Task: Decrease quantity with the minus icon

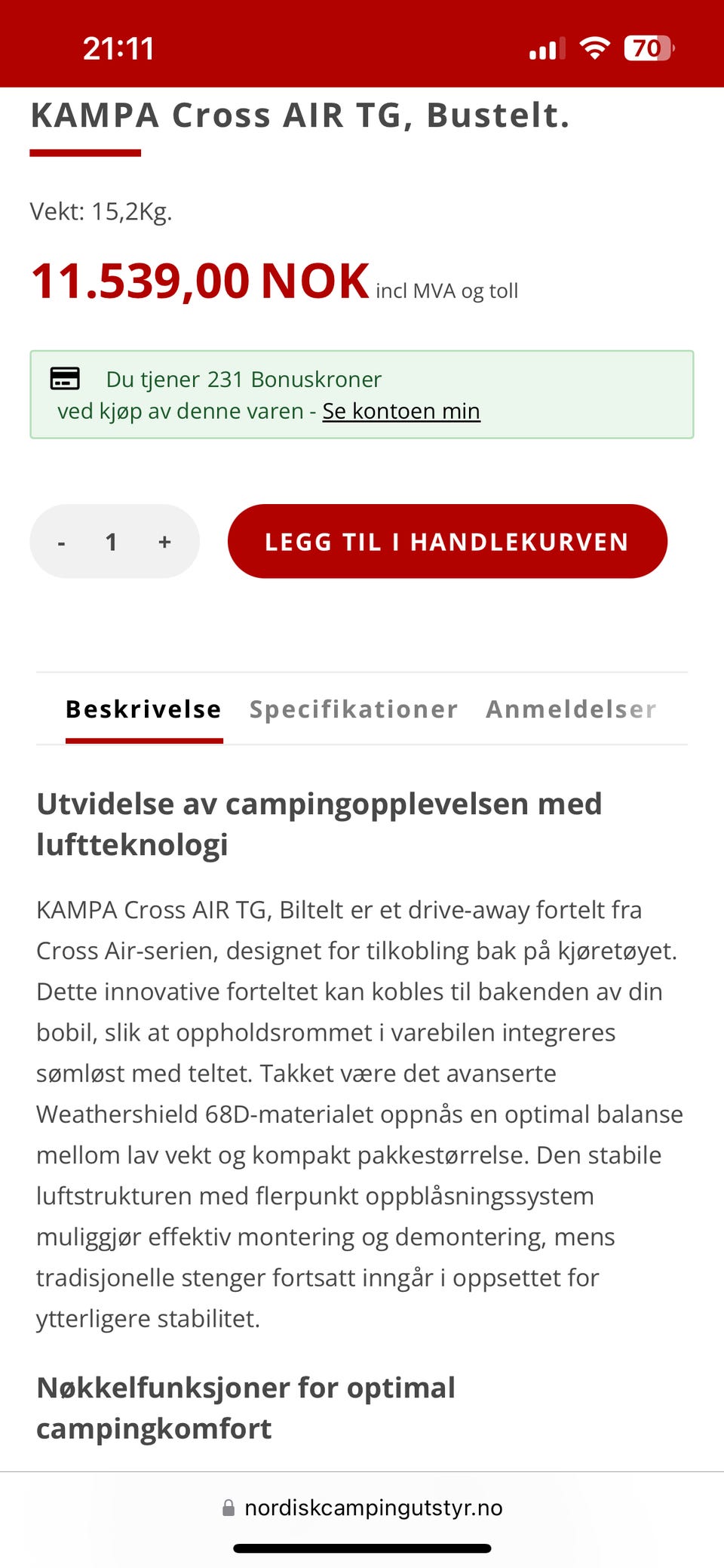Action: coord(62,541)
